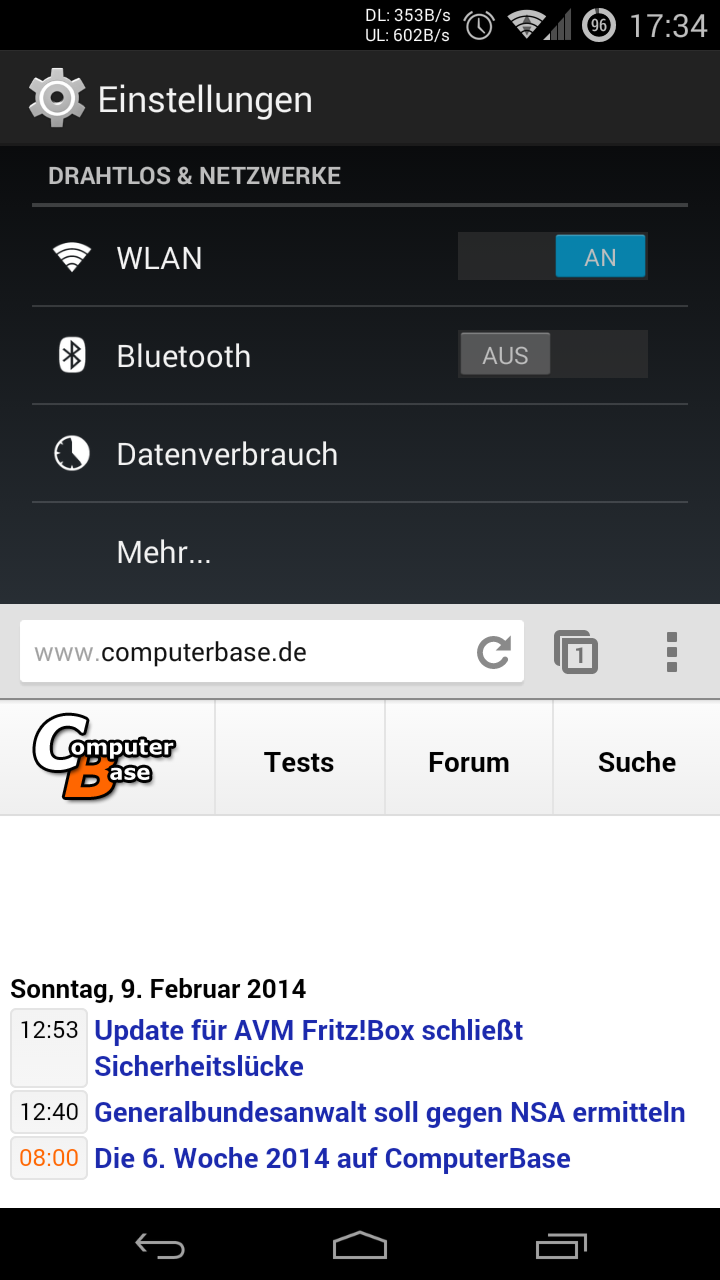
Task: Open the Suche search section
Action: coord(636,762)
